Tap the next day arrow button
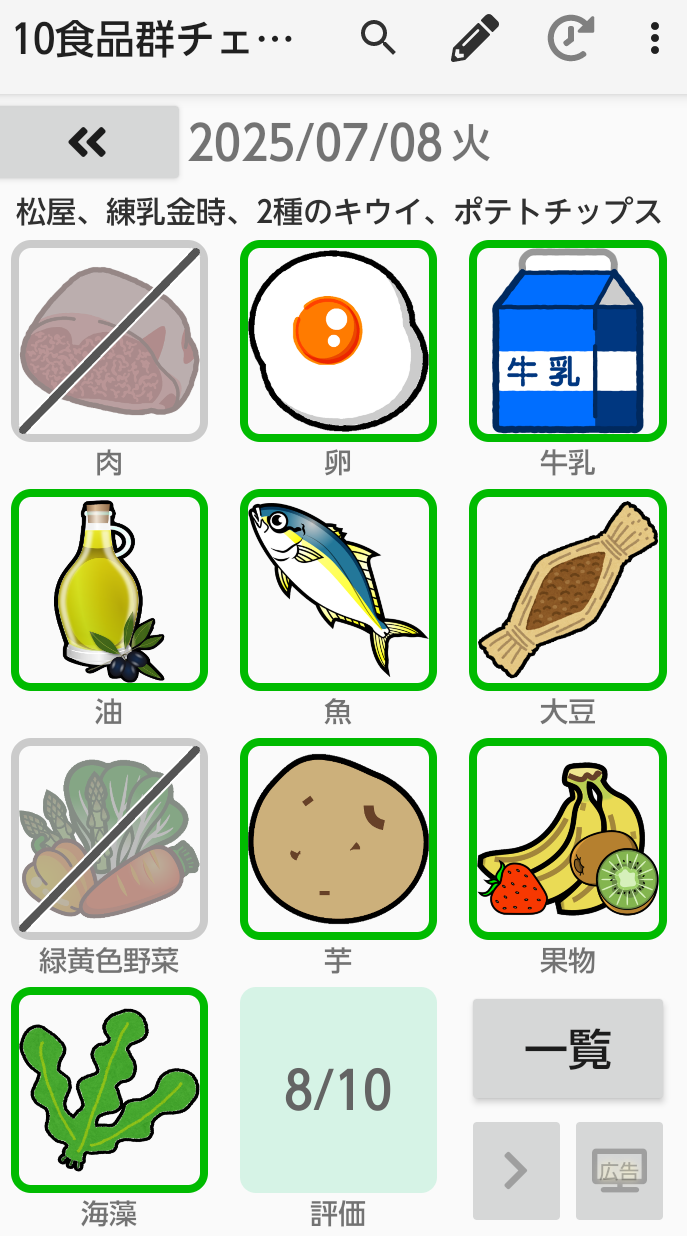This screenshot has width=687, height=1236. (516, 1170)
